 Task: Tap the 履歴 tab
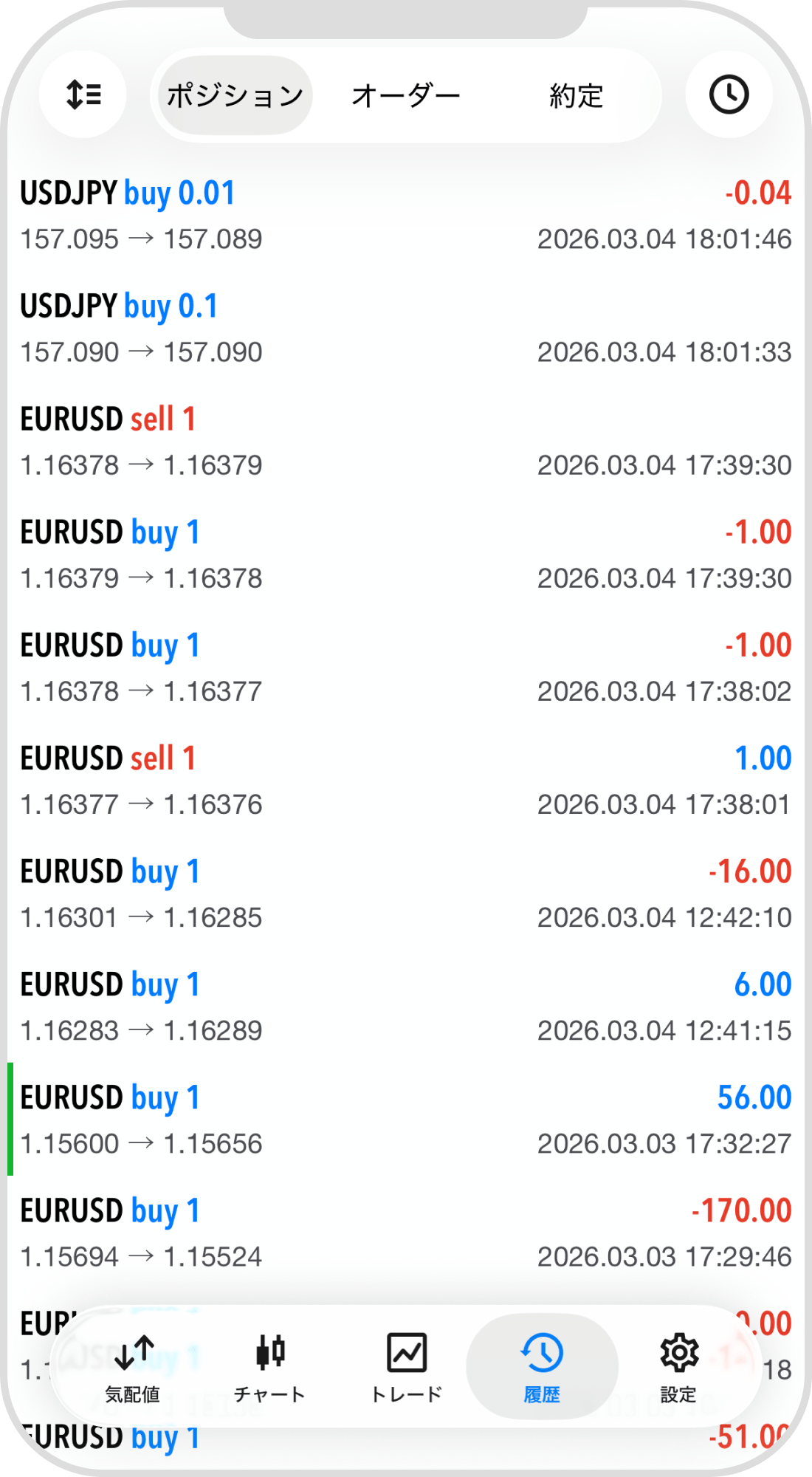pos(542,1367)
